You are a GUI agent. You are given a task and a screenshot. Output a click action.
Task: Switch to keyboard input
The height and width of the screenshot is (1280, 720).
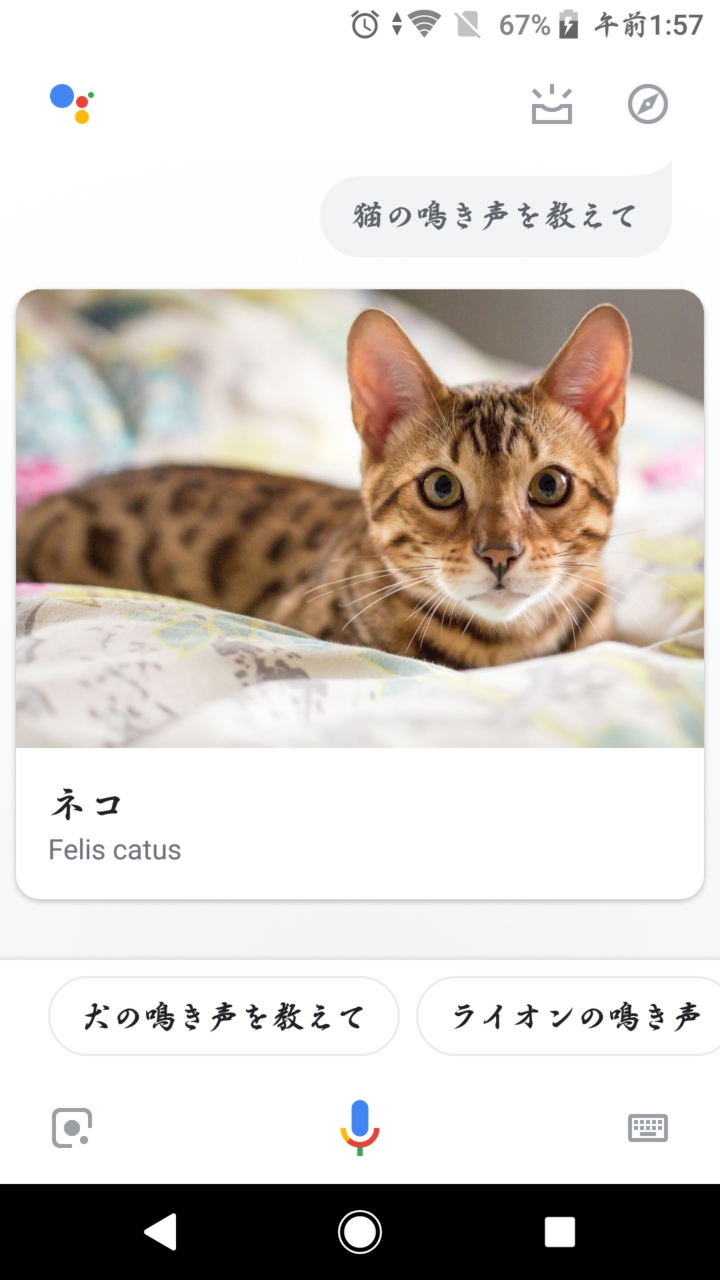(647, 1128)
